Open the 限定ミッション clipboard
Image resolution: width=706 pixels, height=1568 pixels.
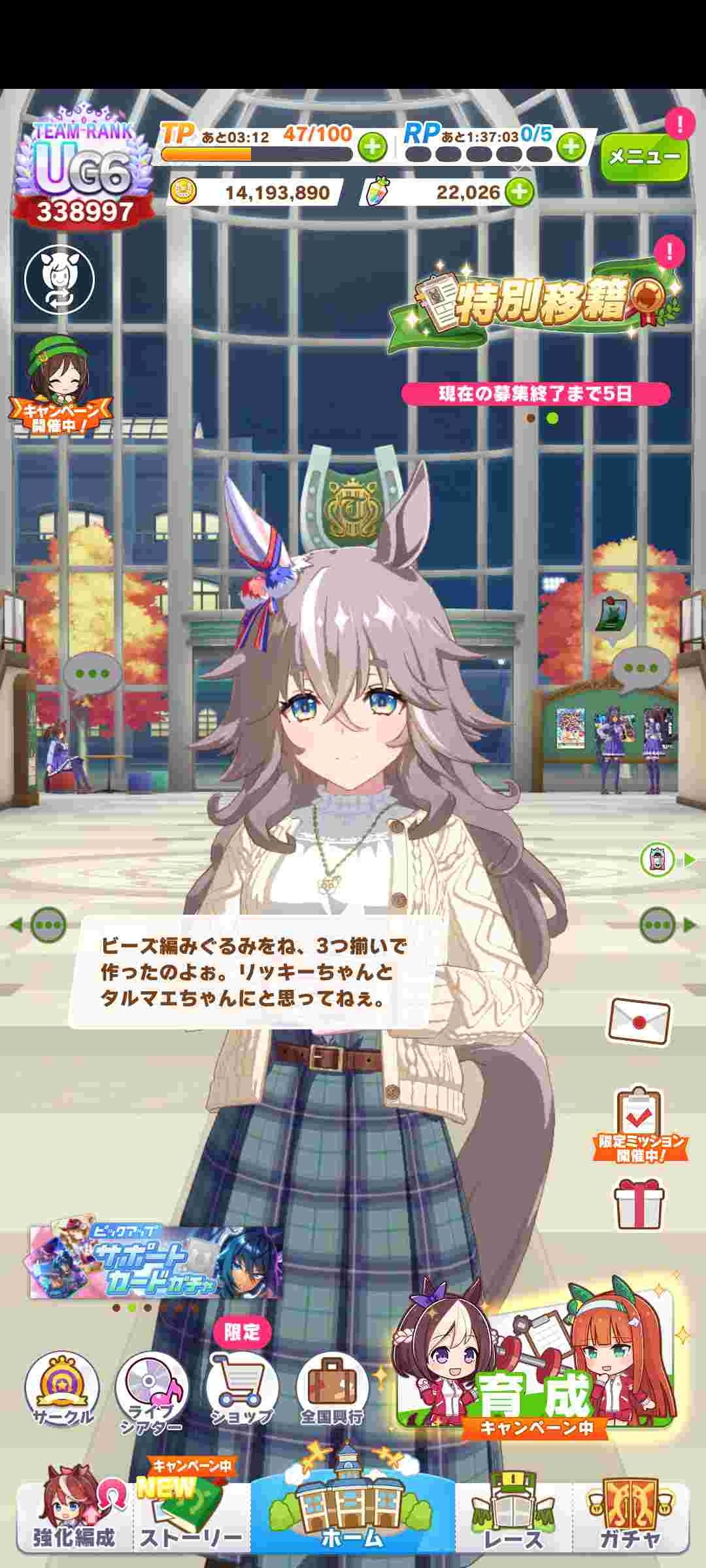point(640,1124)
